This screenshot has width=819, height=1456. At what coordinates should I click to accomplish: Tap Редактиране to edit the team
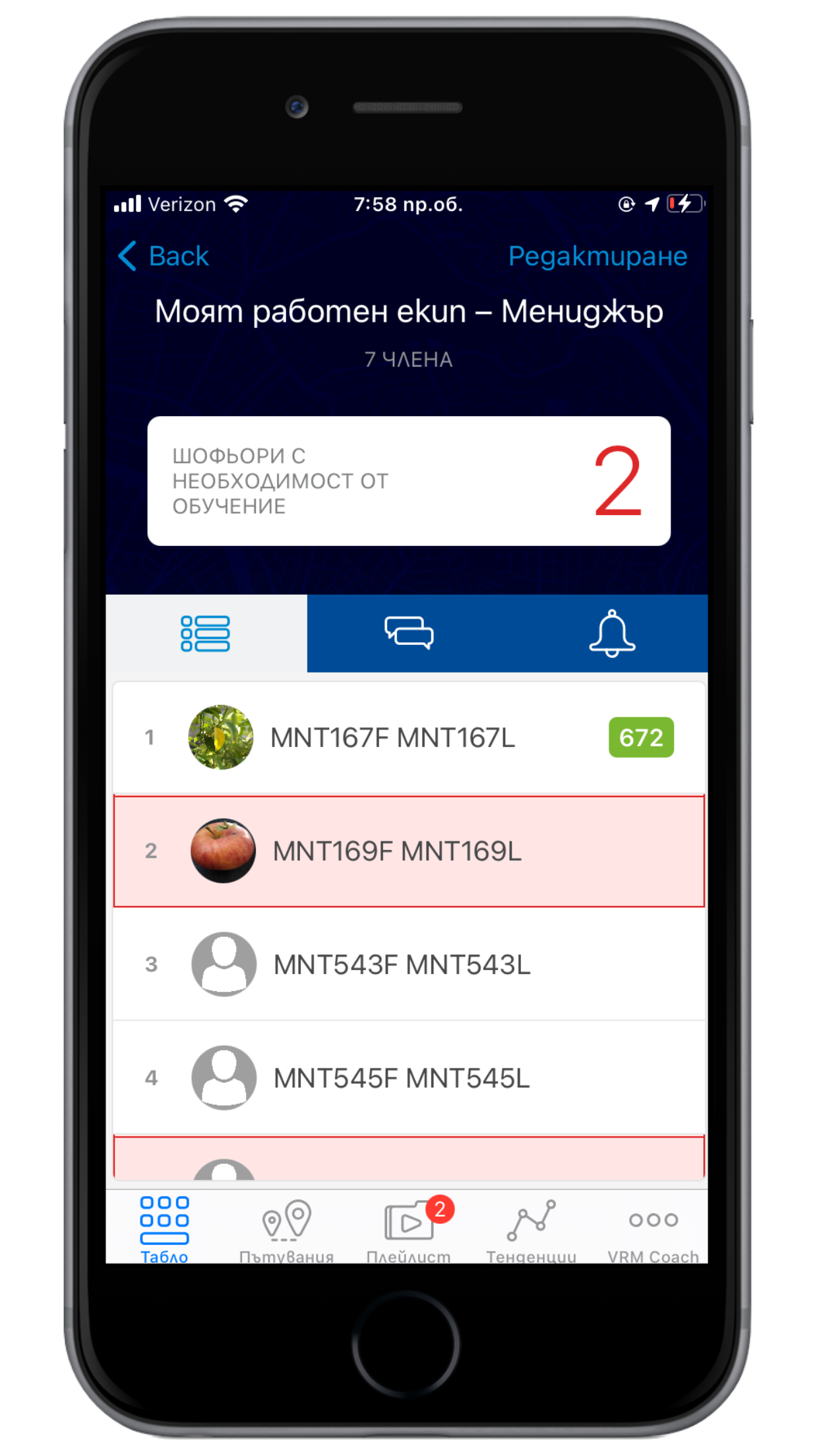pyautogui.click(x=597, y=256)
